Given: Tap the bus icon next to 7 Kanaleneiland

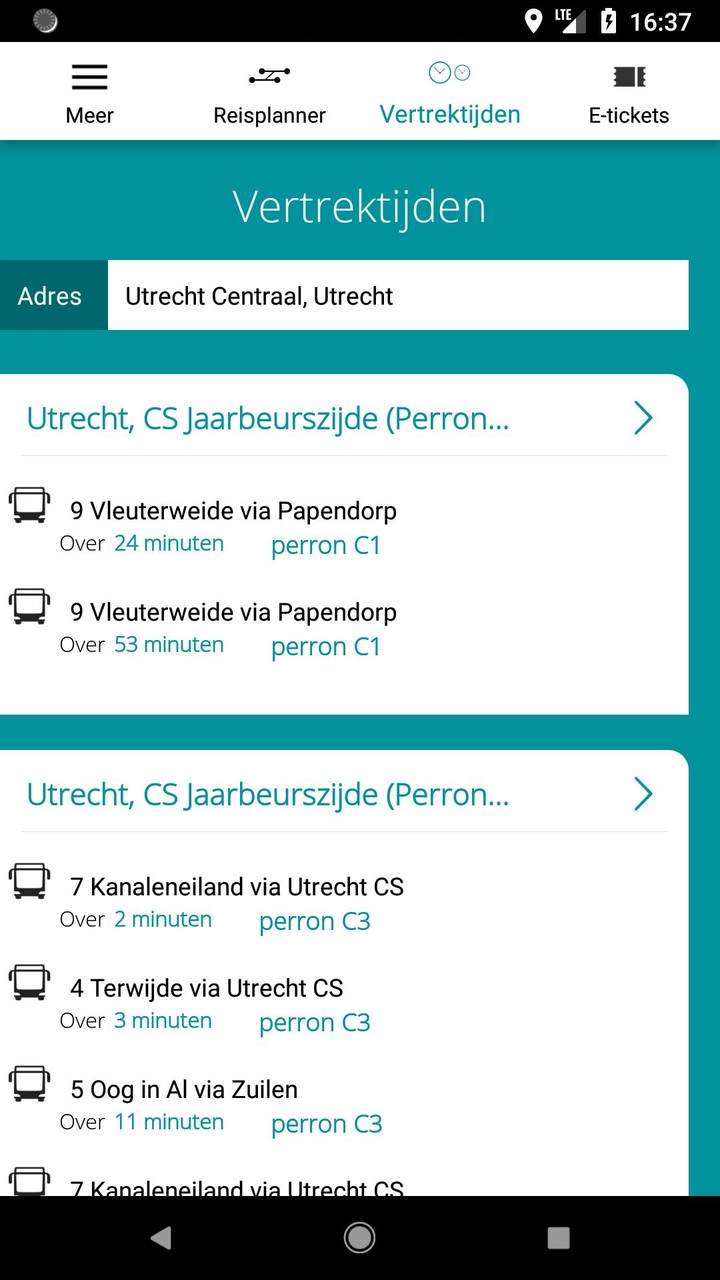Looking at the screenshot, I should click(x=28, y=881).
